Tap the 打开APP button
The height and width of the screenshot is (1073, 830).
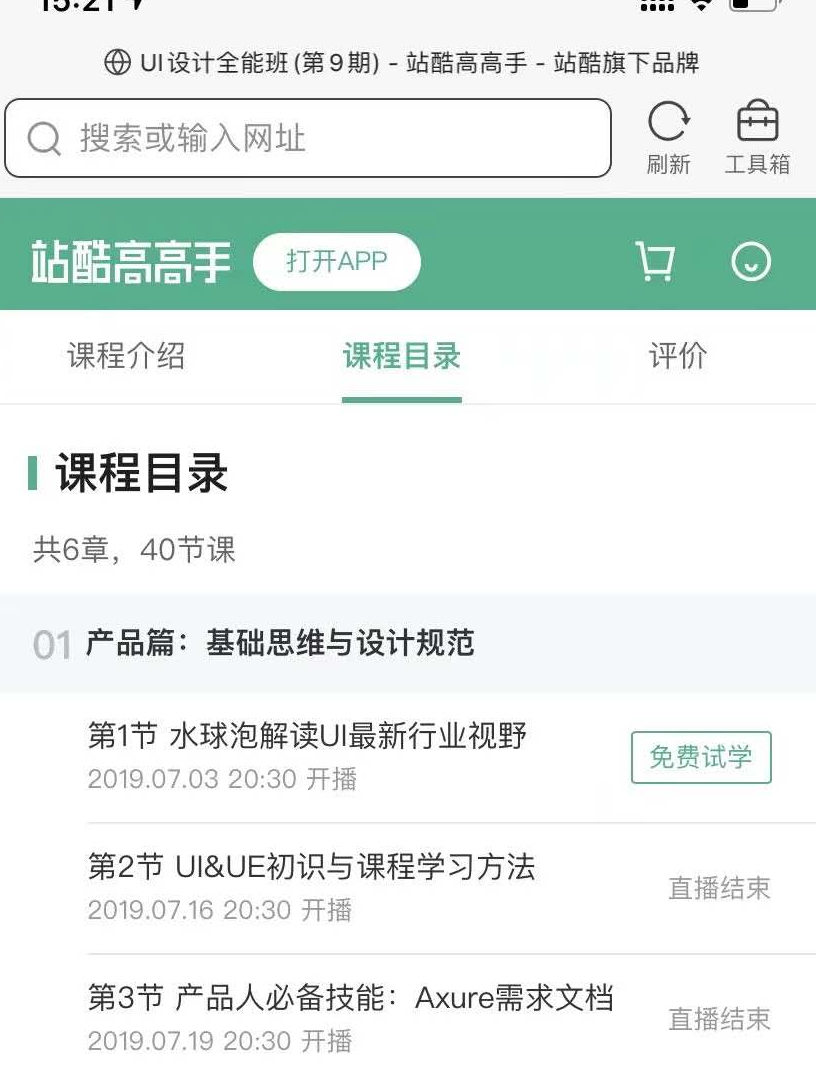coord(337,262)
